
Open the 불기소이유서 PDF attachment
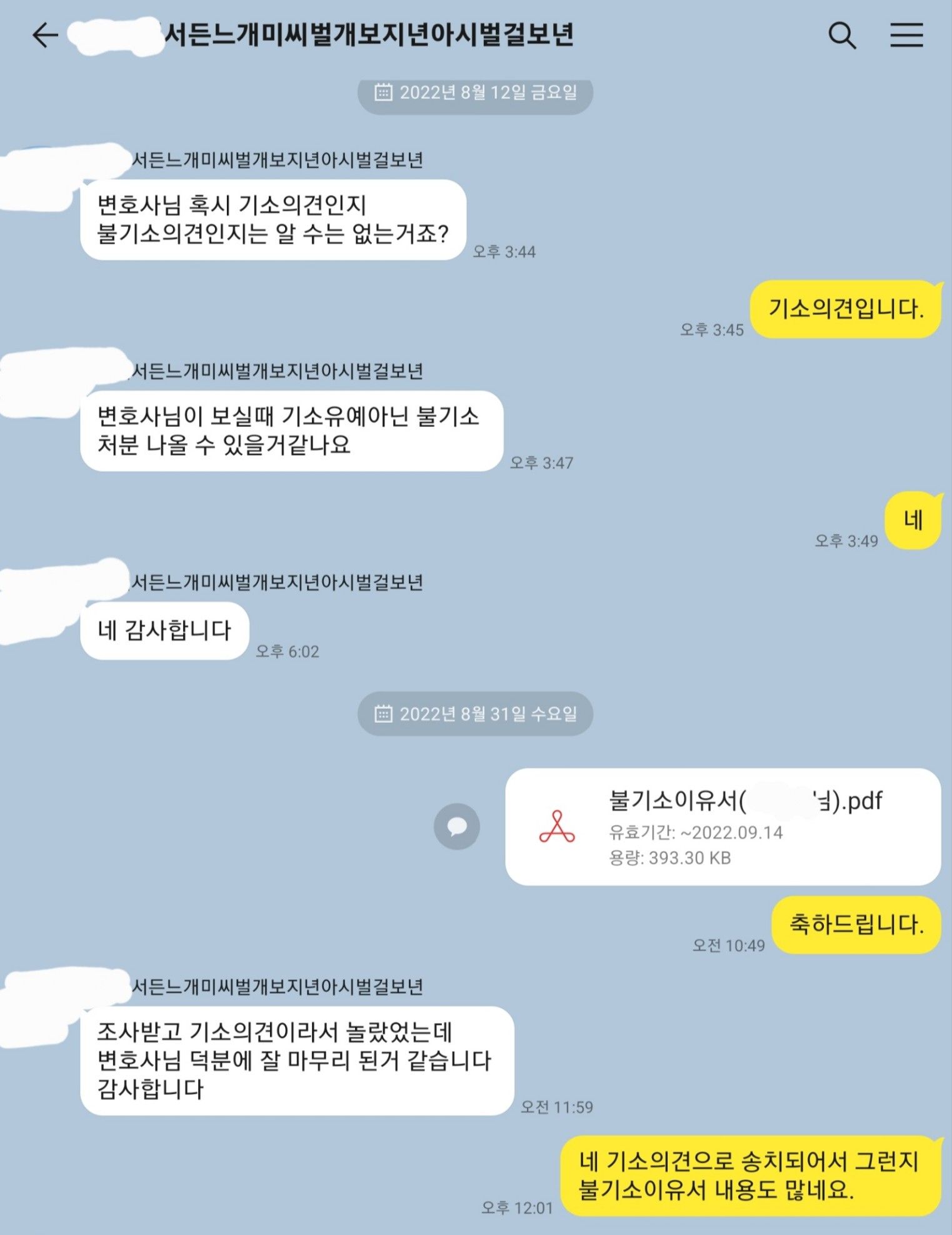722,826
